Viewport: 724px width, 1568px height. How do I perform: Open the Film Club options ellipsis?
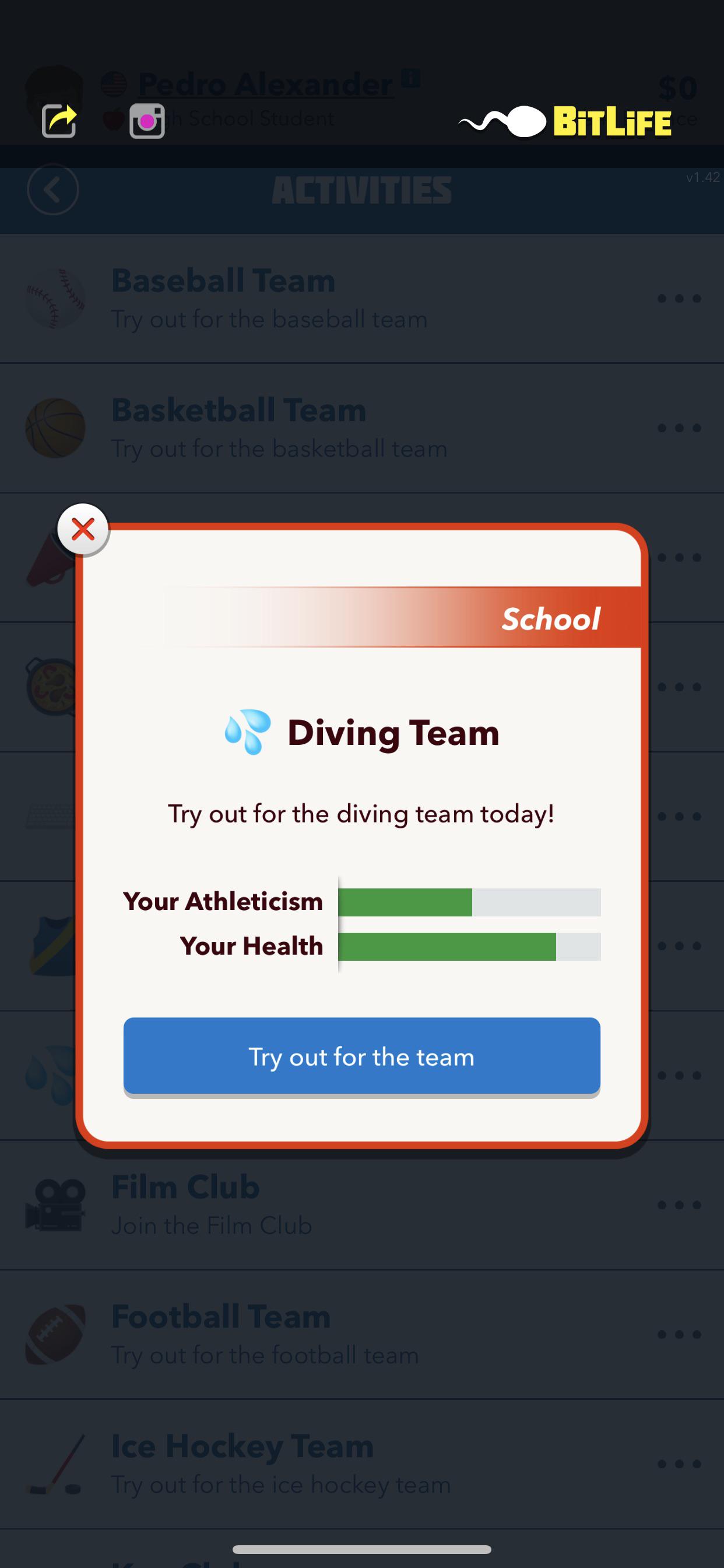coord(680,1204)
